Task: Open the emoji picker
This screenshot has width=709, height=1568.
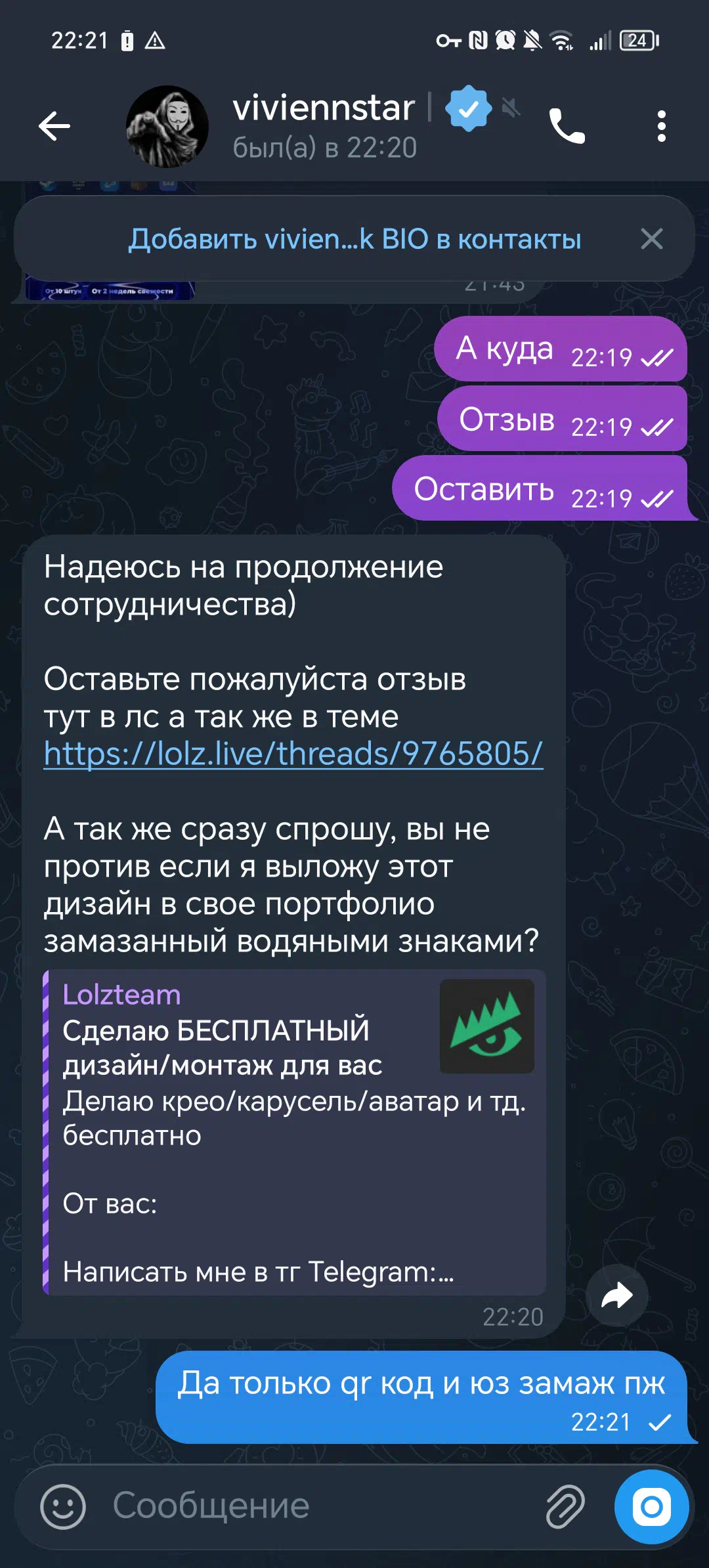Action: (x=63, y=1506)
